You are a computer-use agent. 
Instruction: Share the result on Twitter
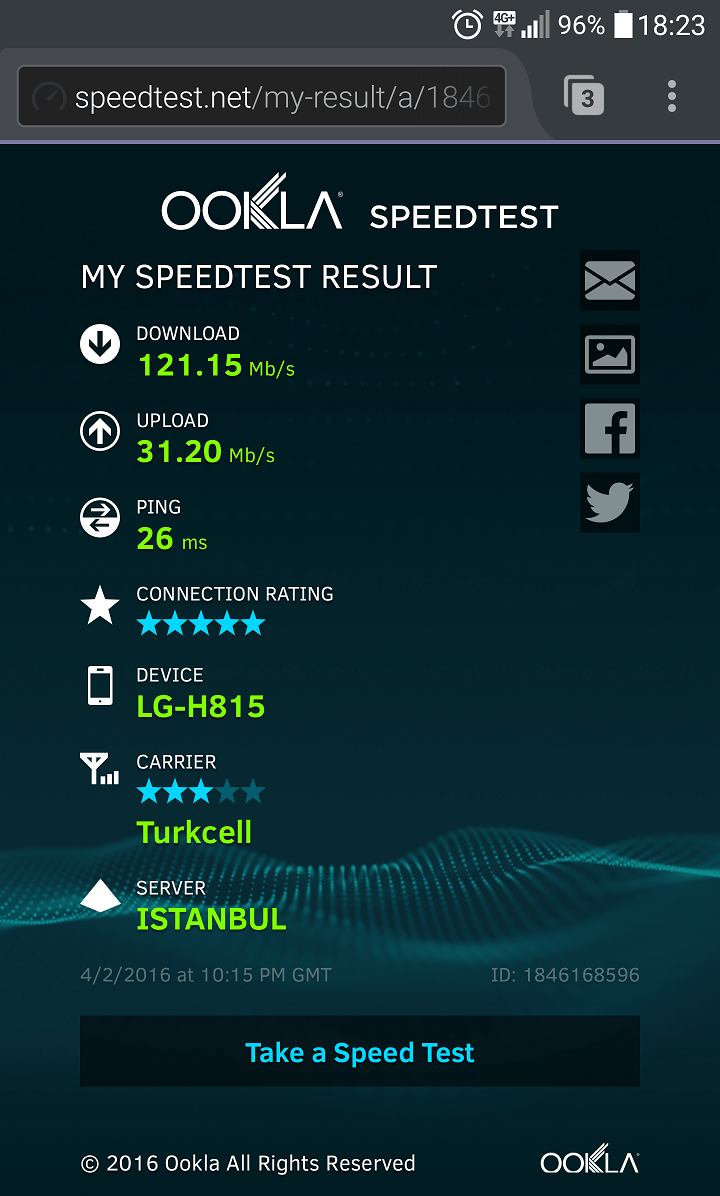609,502
